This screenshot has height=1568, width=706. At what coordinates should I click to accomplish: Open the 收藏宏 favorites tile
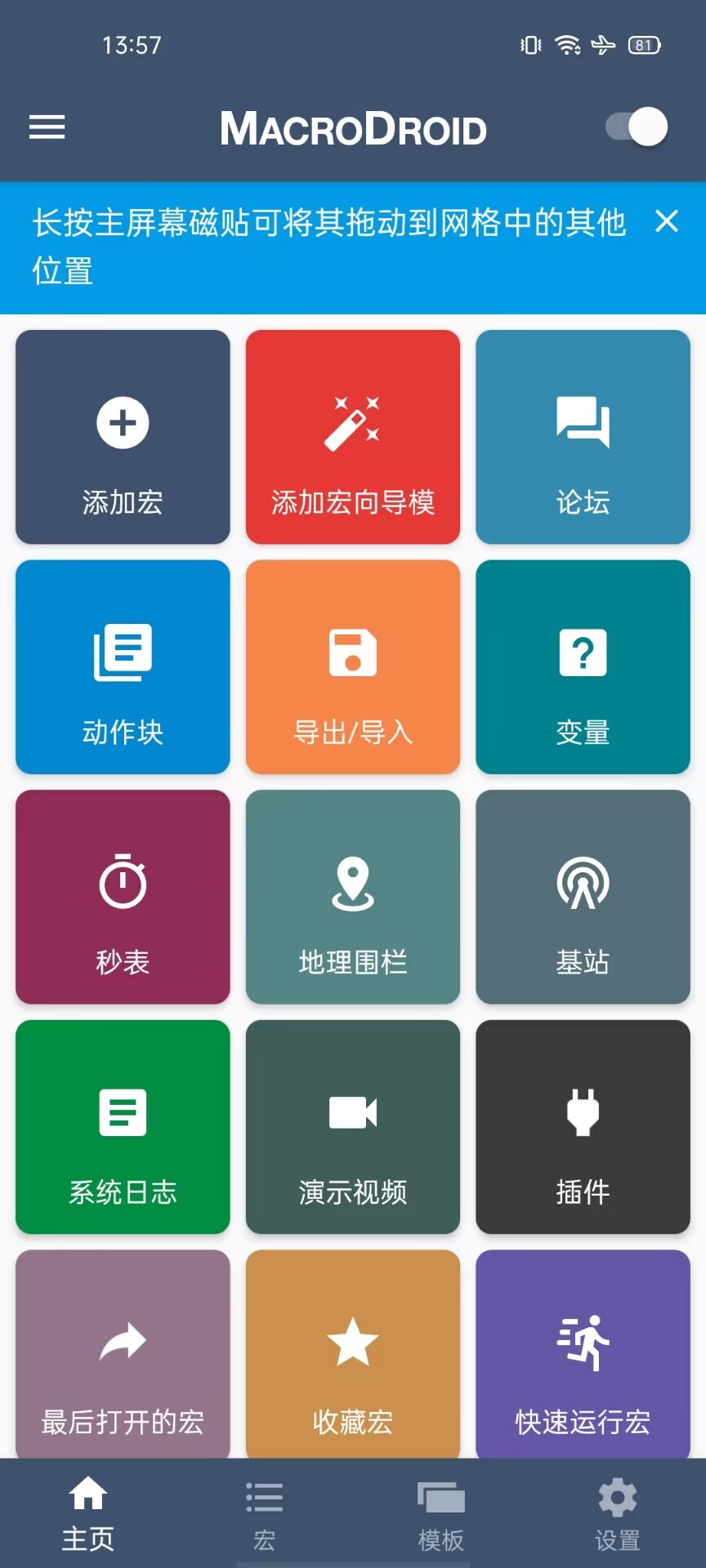pyautogui.click(x=353, y=1354)
